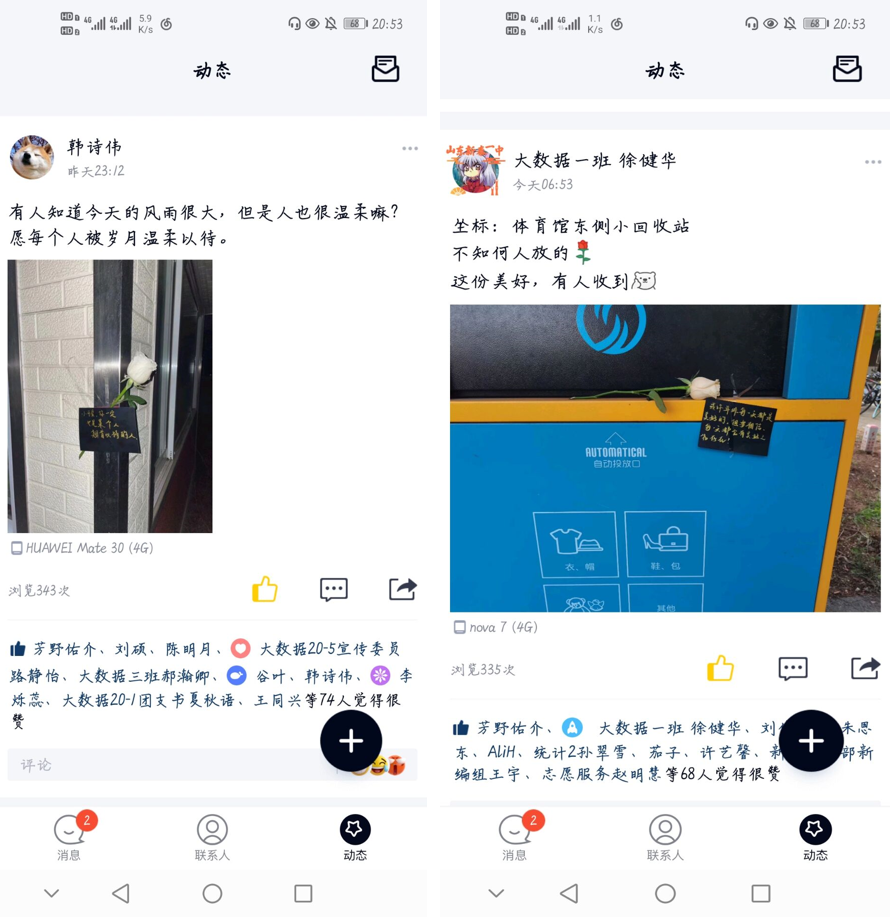Open comments on 徐健华's post
The width and height of the screenshot is (890, 919).
pyautogui.click(x=793, y=668)
